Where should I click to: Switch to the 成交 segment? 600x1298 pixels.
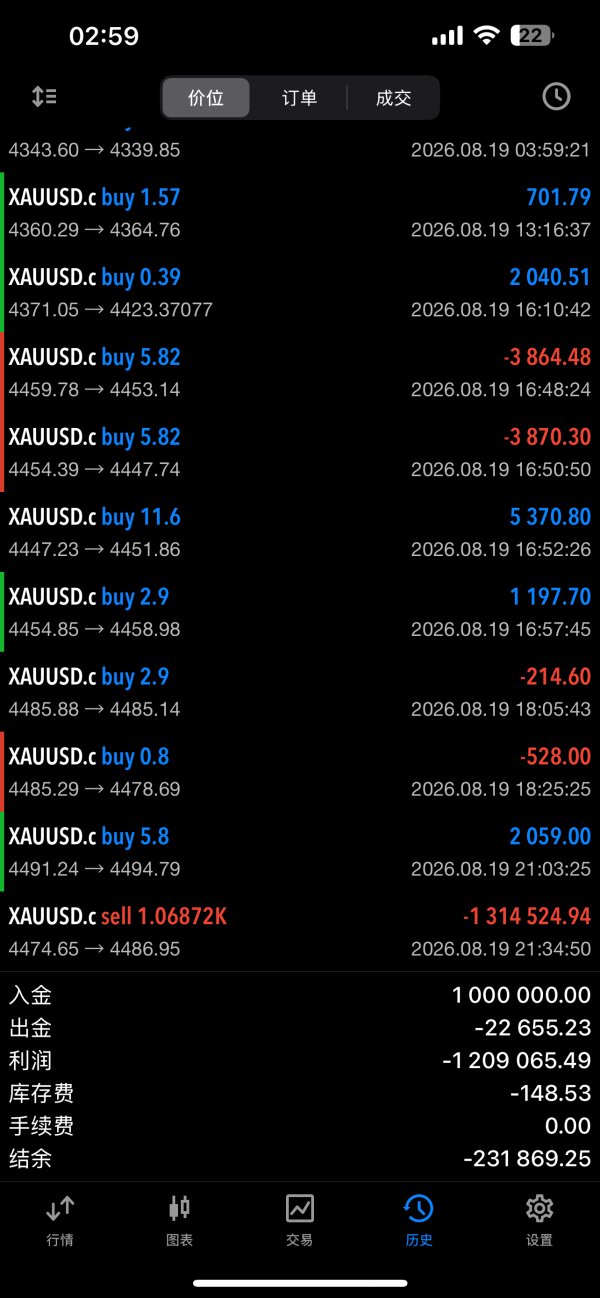click(x=393, y=98)
